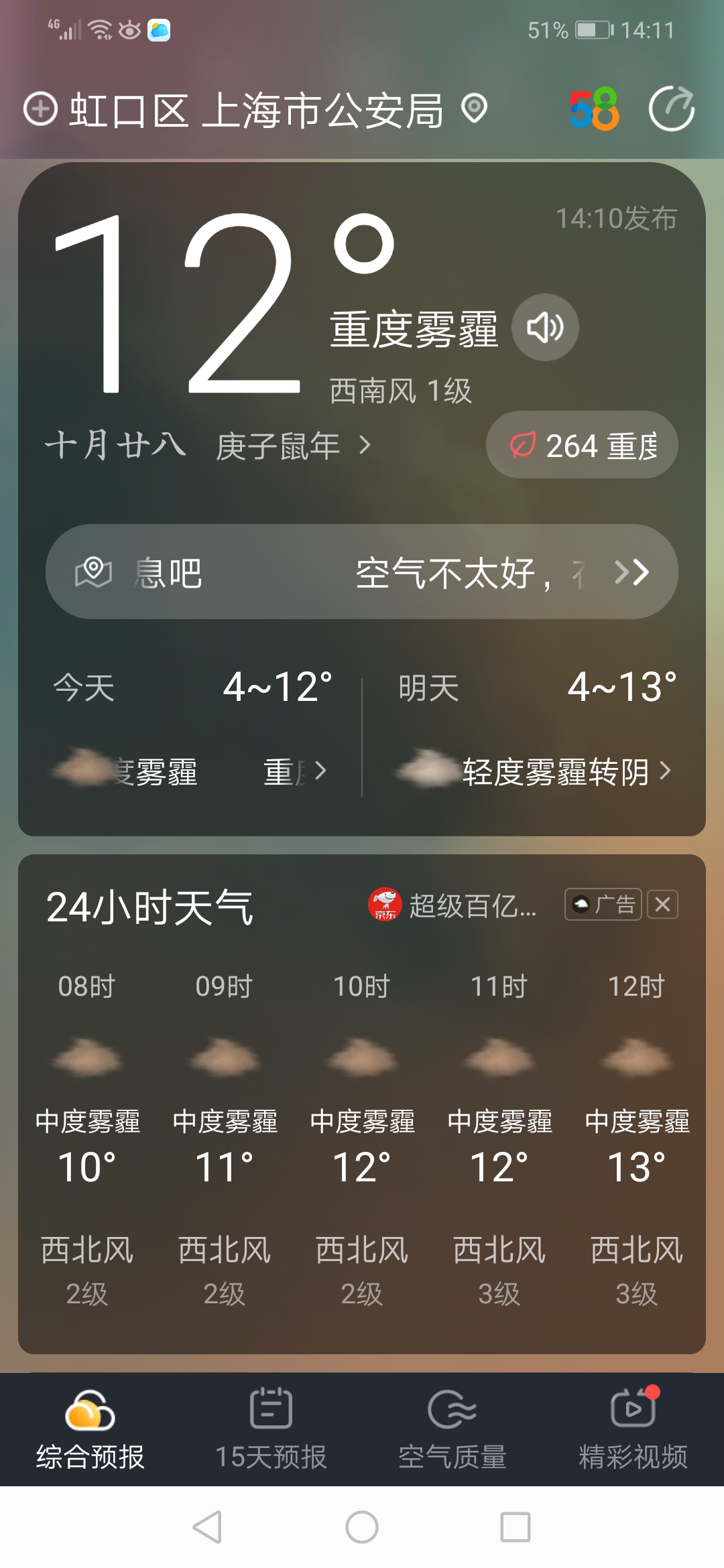Select the 综合预报 tab

[90, 1429]
